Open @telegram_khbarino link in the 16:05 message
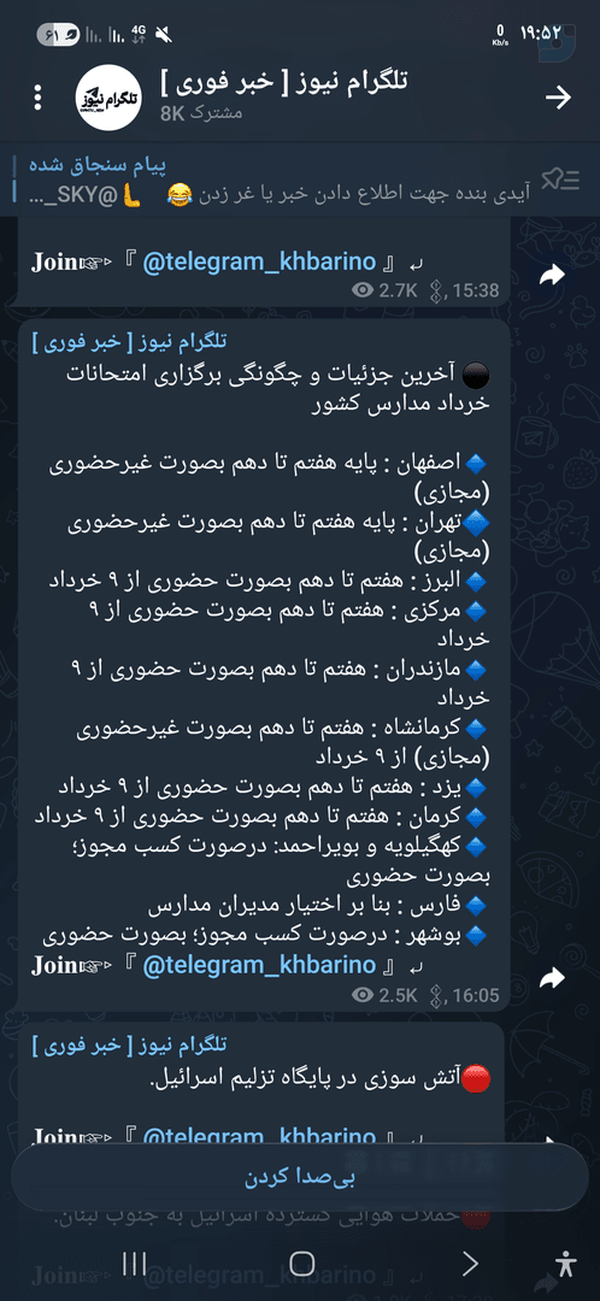The image size is (600, 1301). (259, 966)
